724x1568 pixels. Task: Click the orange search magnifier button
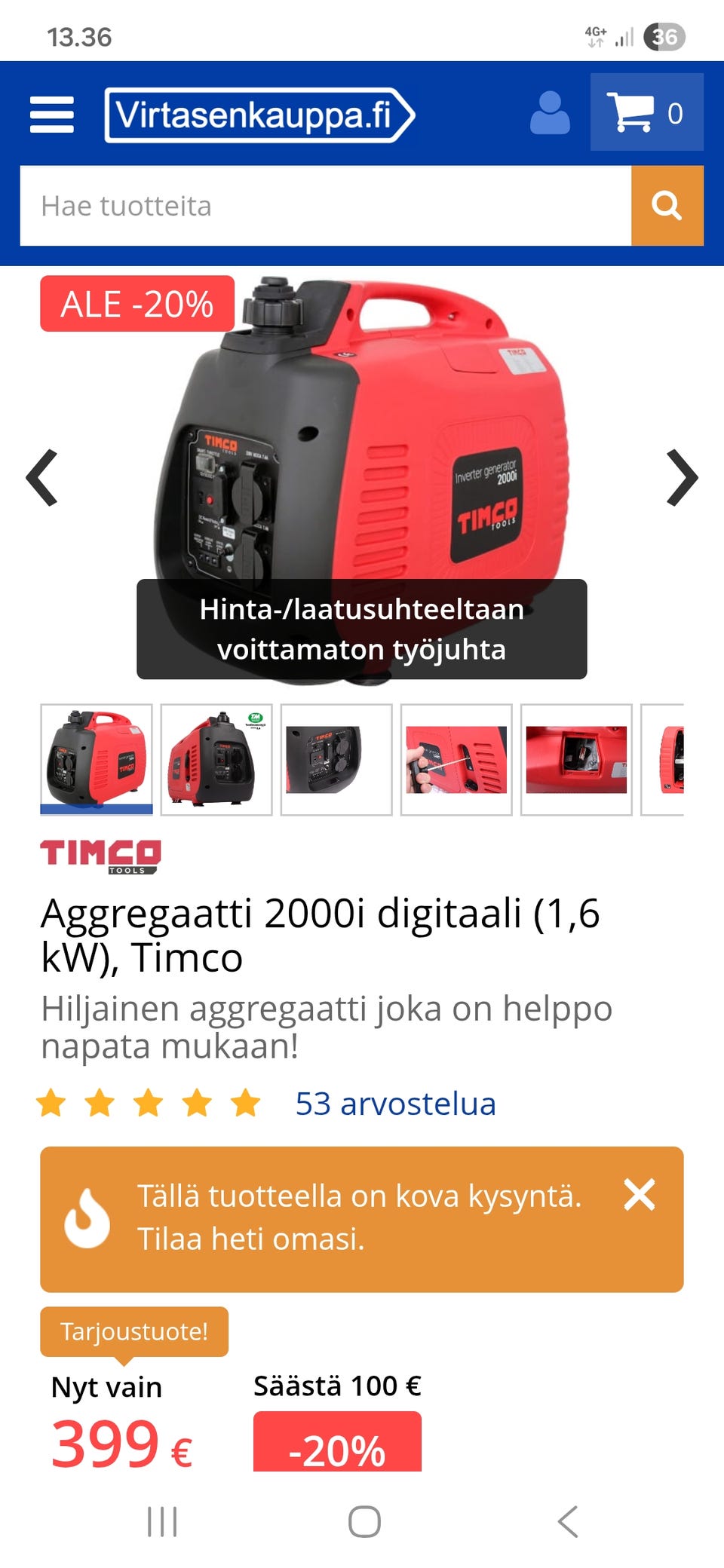668,206
